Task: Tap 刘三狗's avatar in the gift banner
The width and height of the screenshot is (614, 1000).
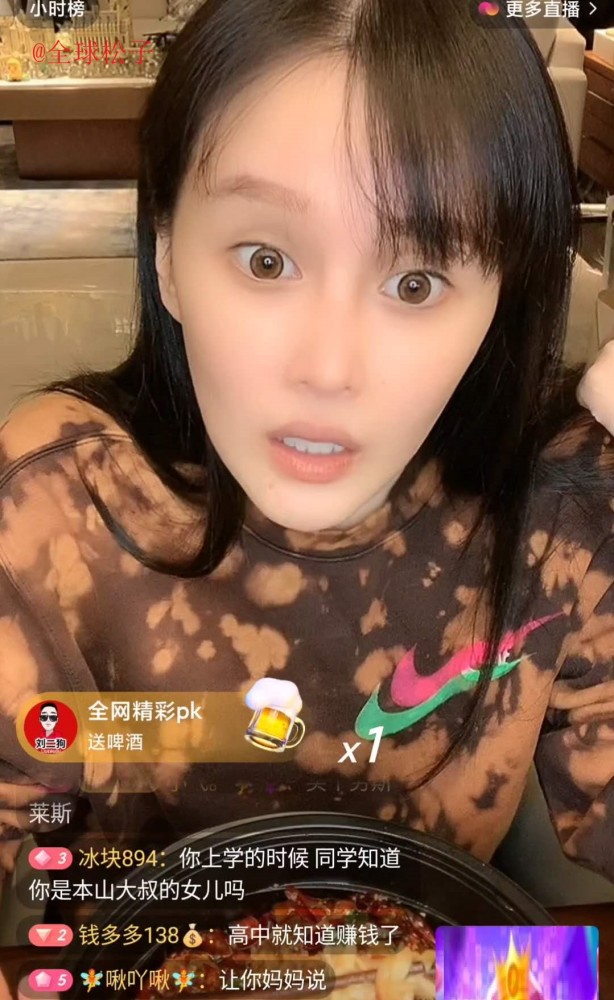Action: [50, 727]
